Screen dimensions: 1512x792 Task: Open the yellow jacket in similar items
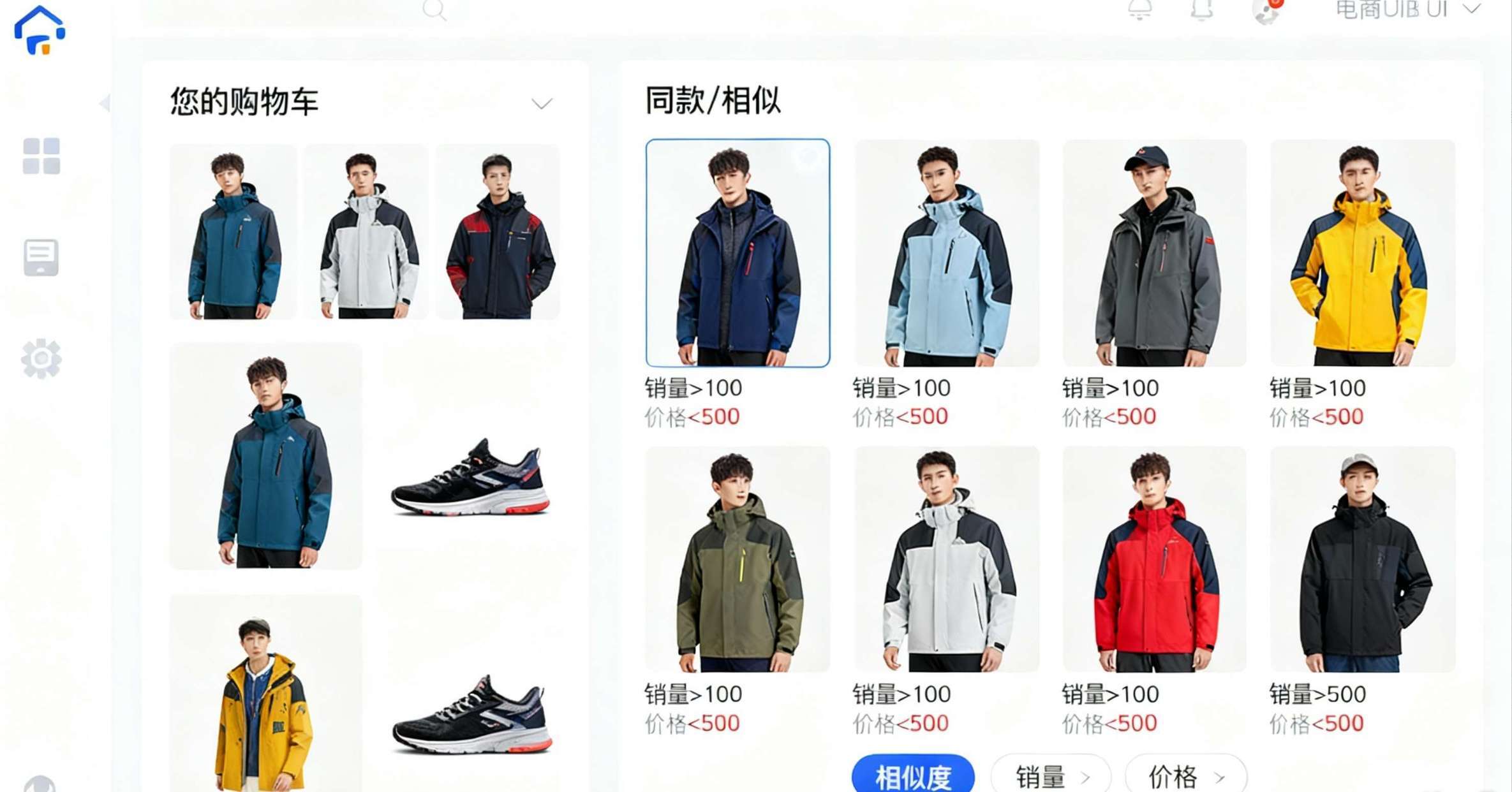tap(1363, 253)
